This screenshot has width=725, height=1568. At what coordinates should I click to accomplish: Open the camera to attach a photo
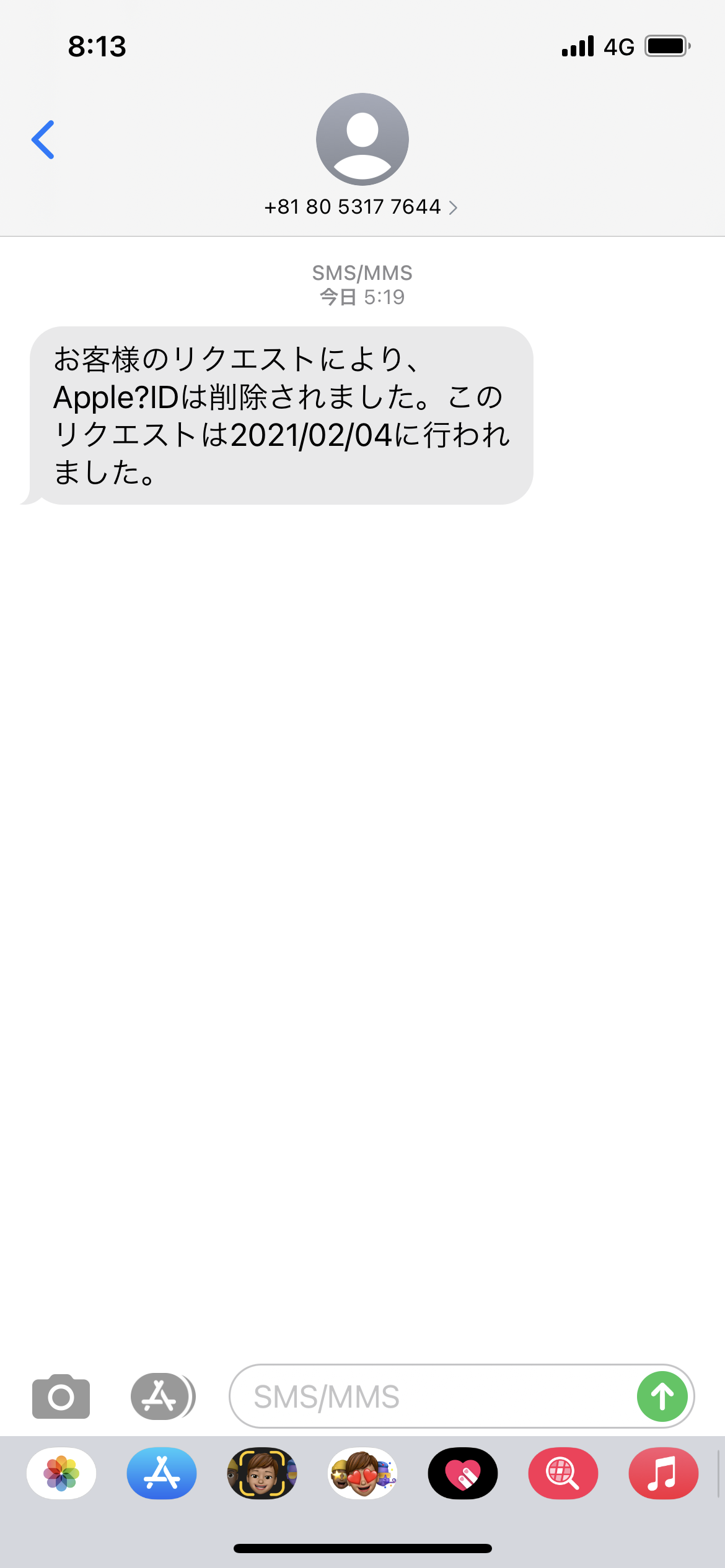(x=61, y=1396)
